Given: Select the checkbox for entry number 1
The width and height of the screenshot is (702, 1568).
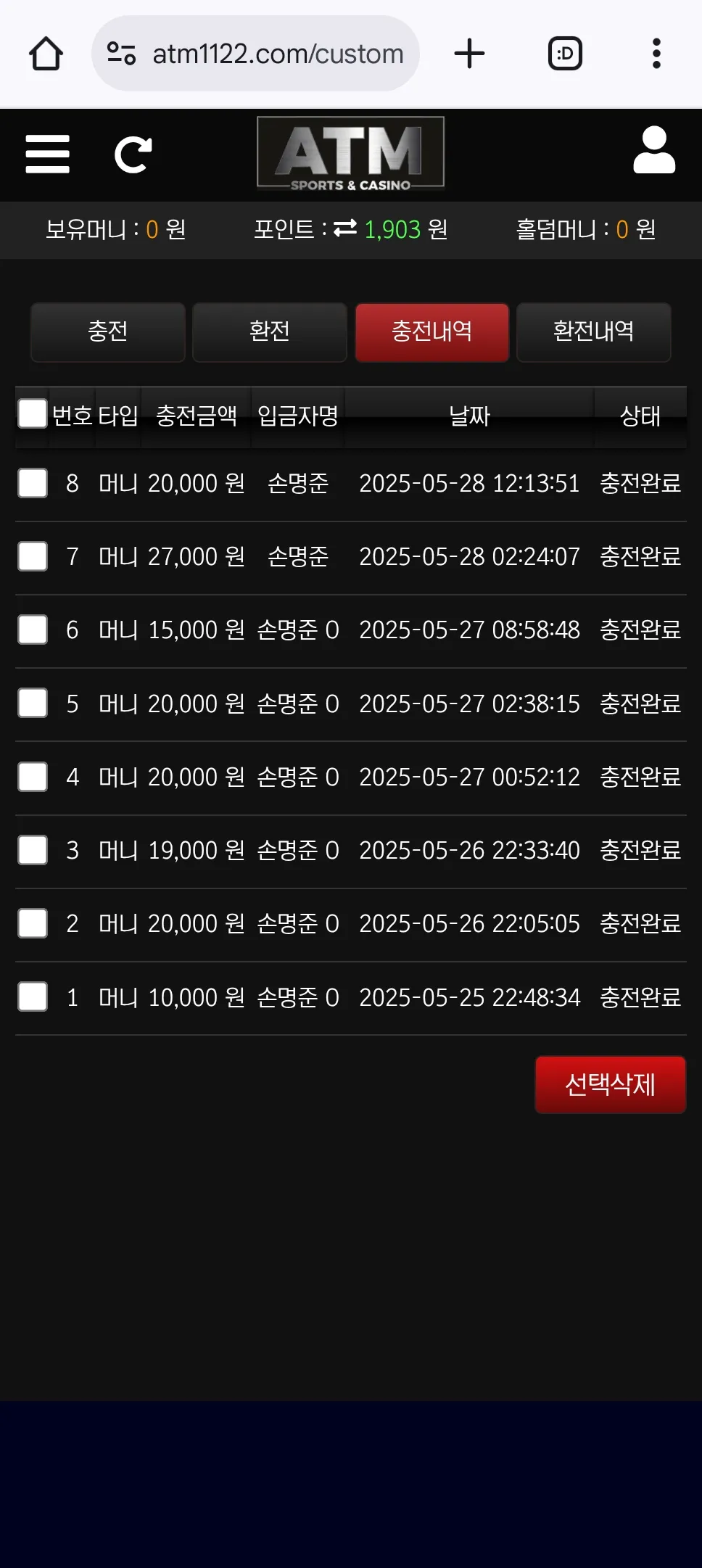Looking at the screenshot, I should pyautogui.click(x=33, y=996).
